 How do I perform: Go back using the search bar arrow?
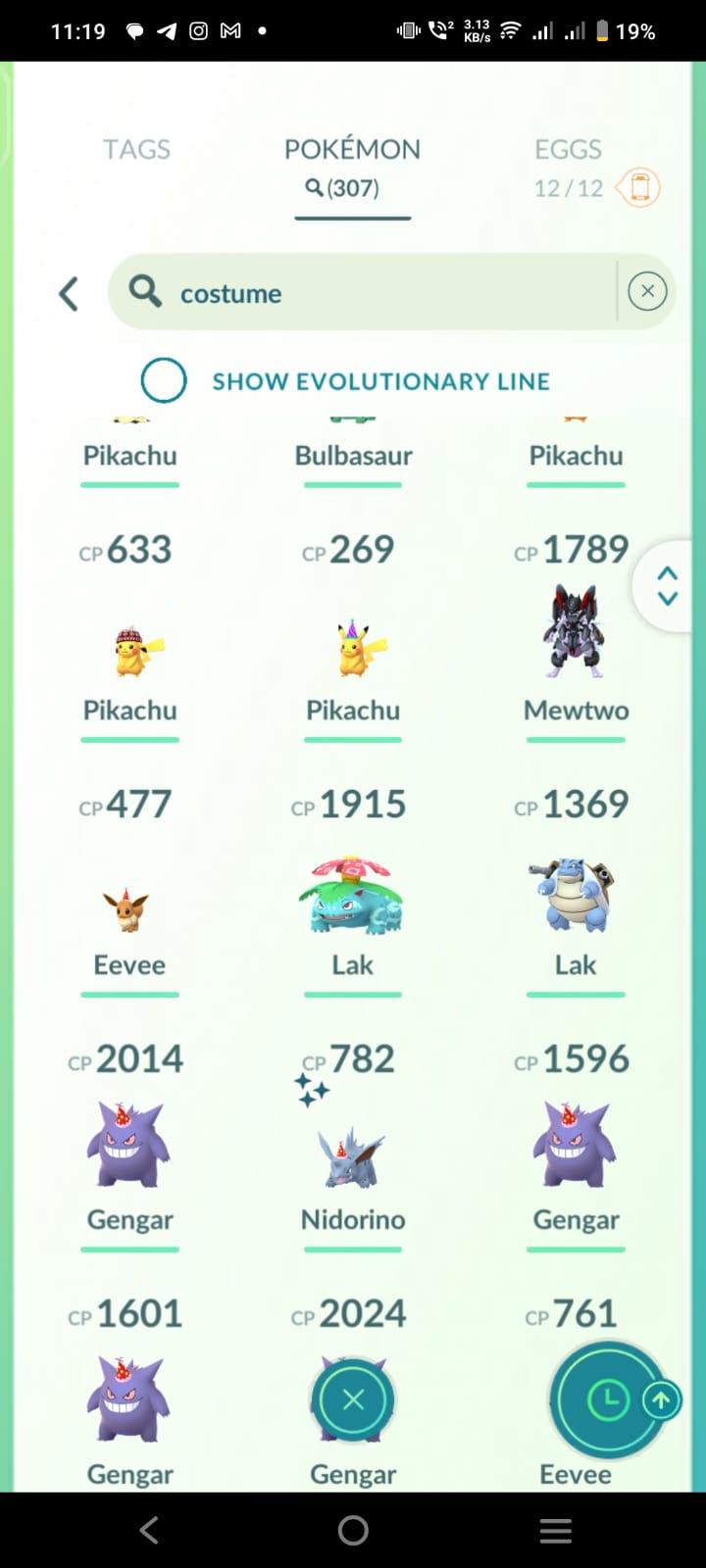(69, 293)
